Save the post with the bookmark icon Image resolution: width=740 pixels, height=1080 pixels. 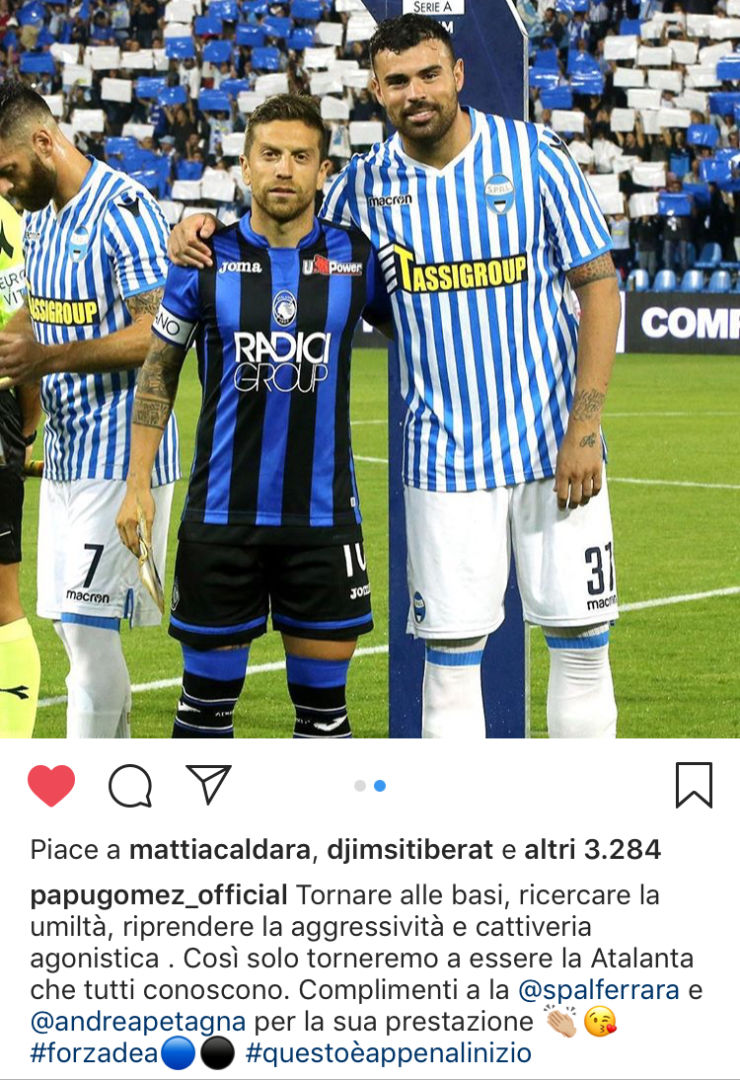pos(694,785)
